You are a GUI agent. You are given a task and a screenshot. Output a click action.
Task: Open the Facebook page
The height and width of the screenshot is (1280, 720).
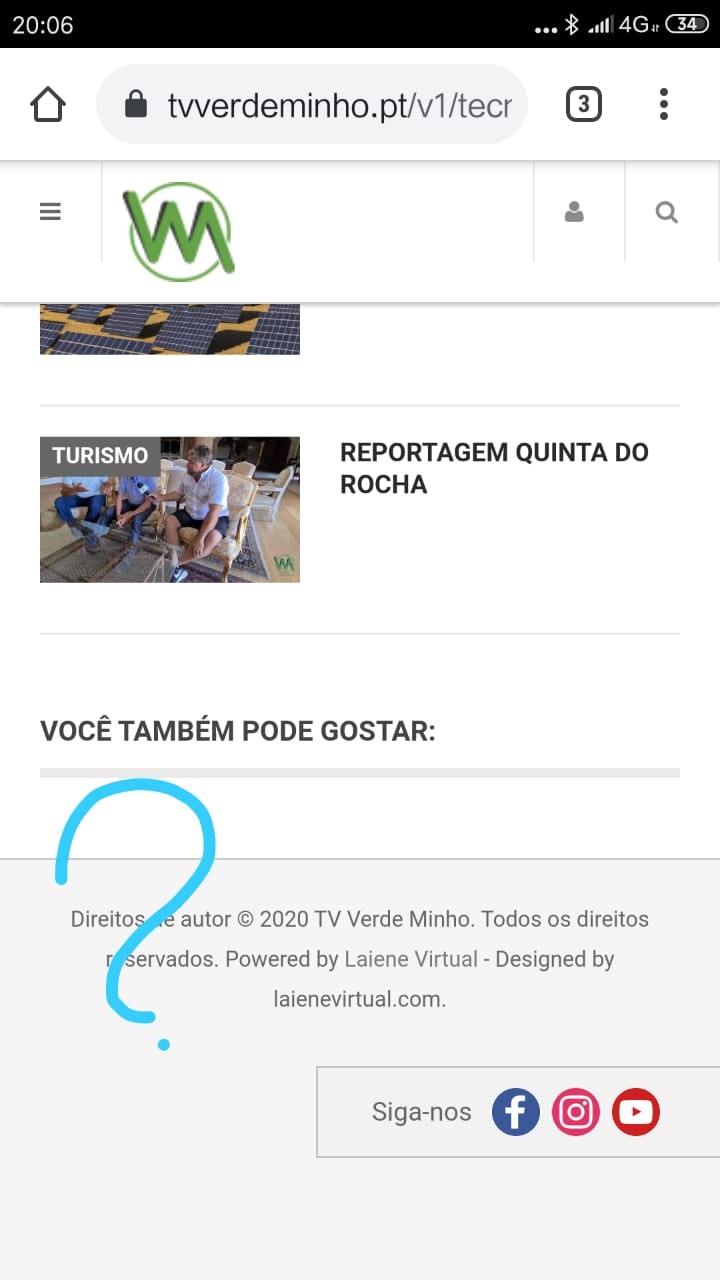[516, 1112]
